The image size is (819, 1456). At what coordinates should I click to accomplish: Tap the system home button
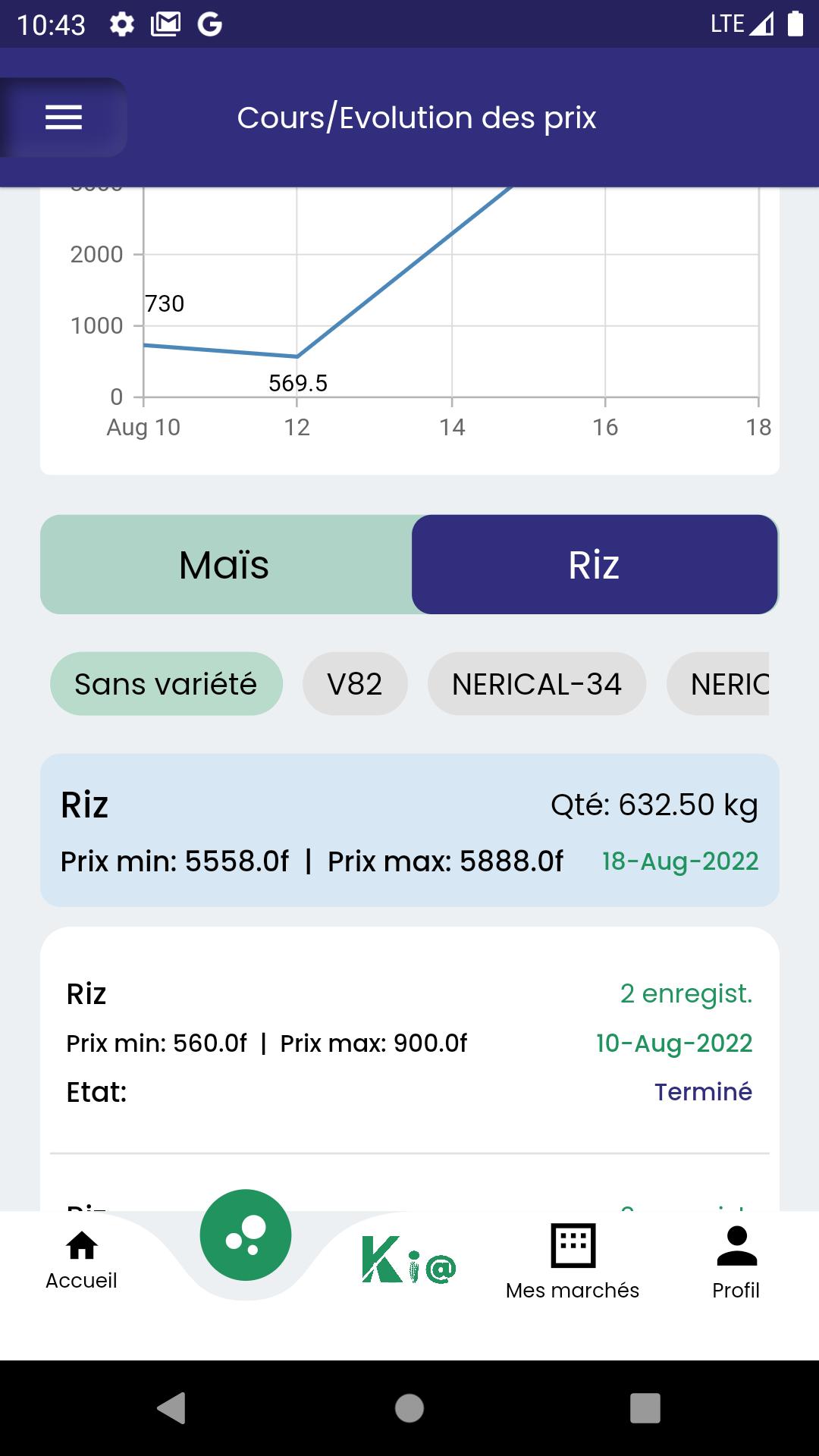click(x=409, y=1408)
